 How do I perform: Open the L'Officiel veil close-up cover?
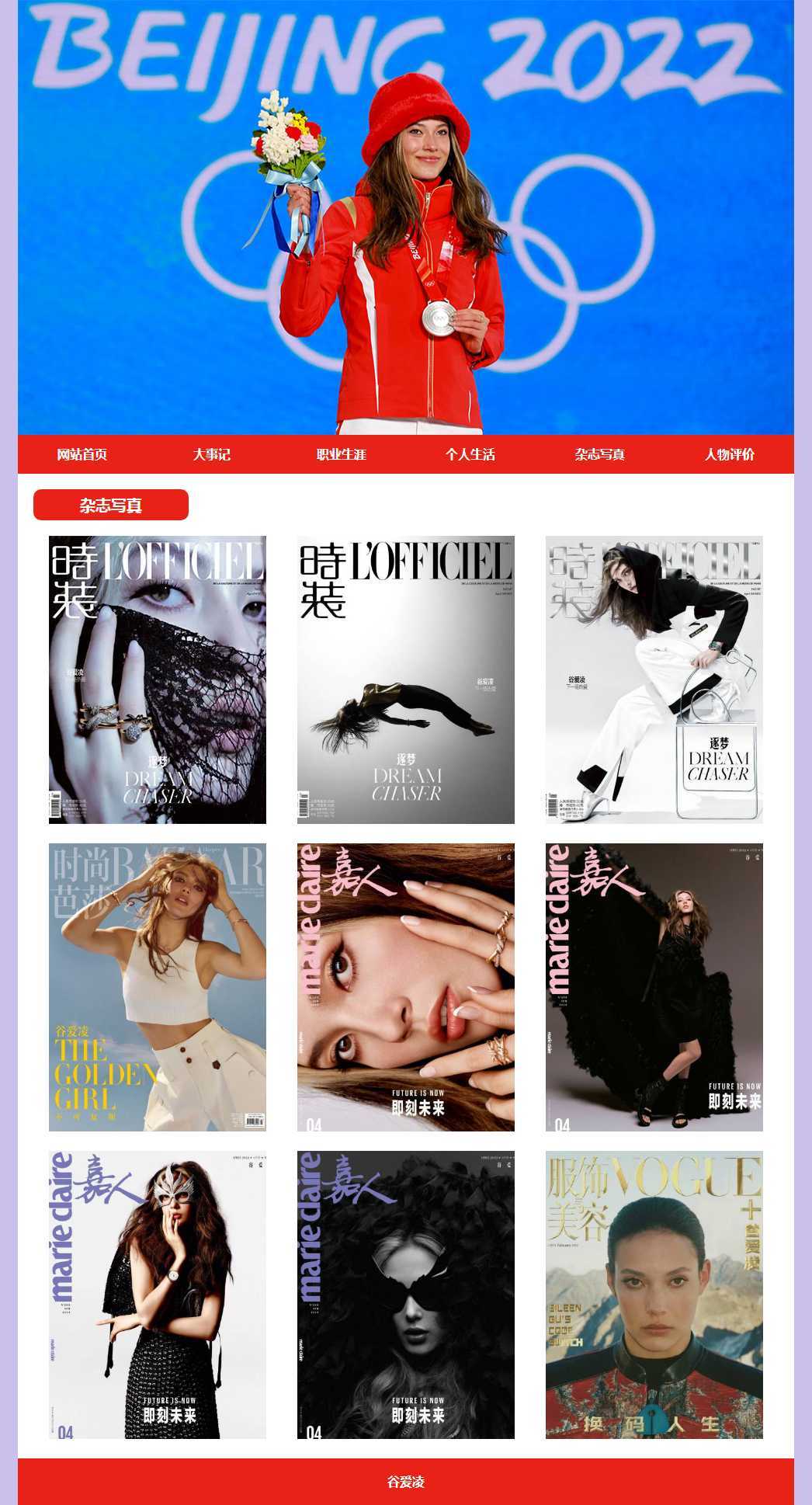click(158, 680)
